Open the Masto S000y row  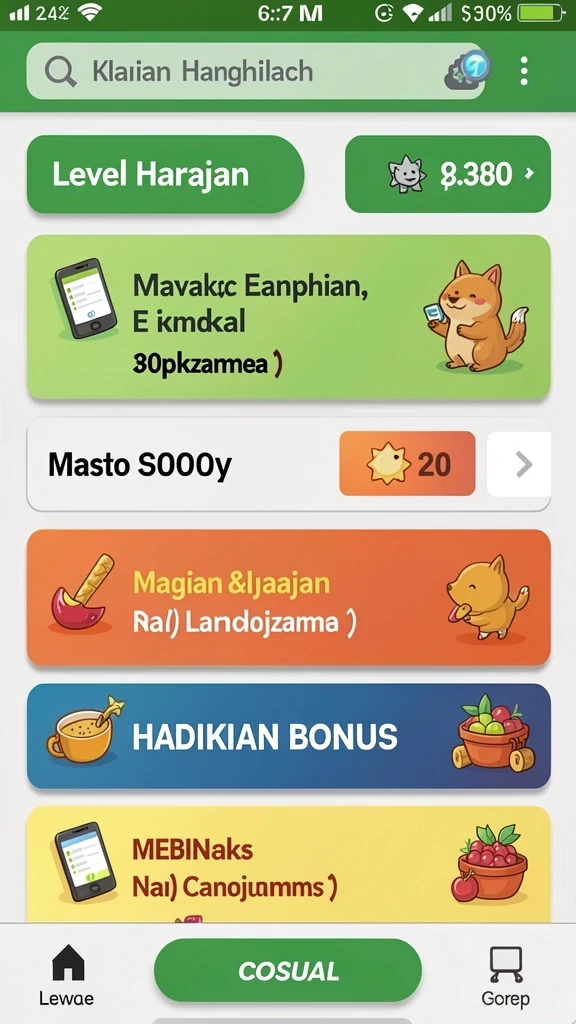pos(288,464)
